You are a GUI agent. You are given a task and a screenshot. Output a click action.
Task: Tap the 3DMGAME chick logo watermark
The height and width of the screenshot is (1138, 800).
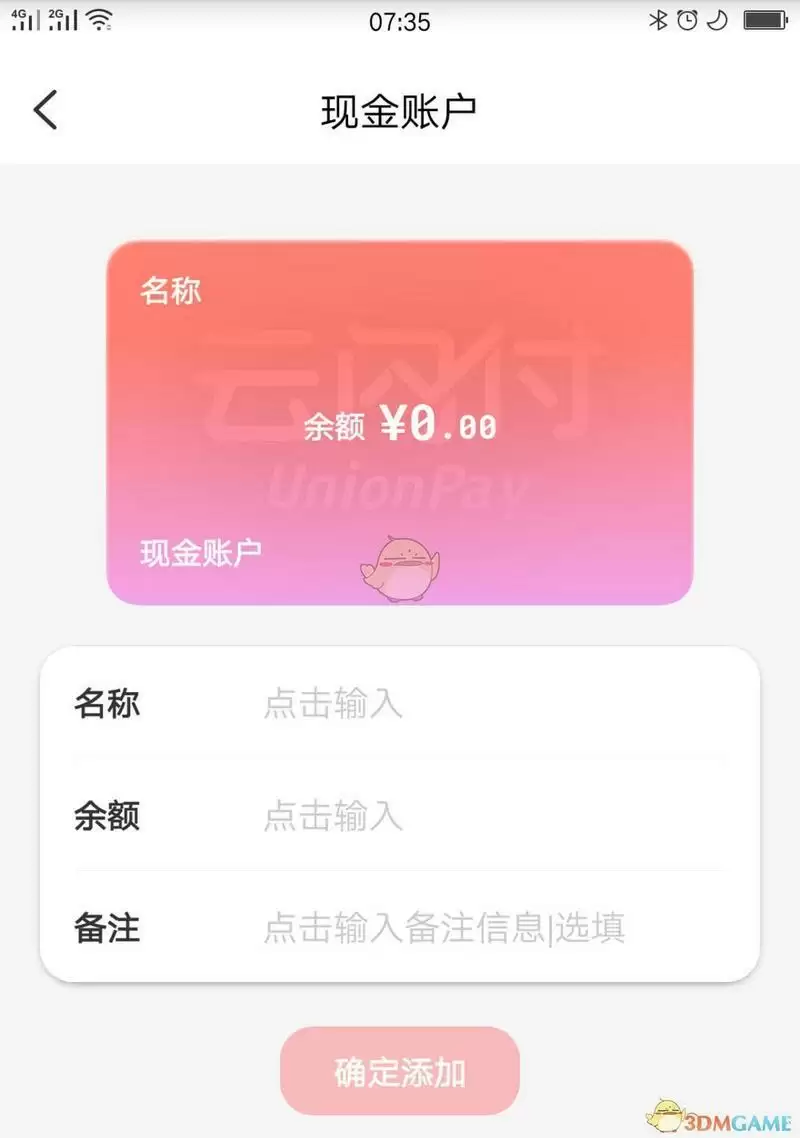pyautogui.click(x=666, y=1113)
